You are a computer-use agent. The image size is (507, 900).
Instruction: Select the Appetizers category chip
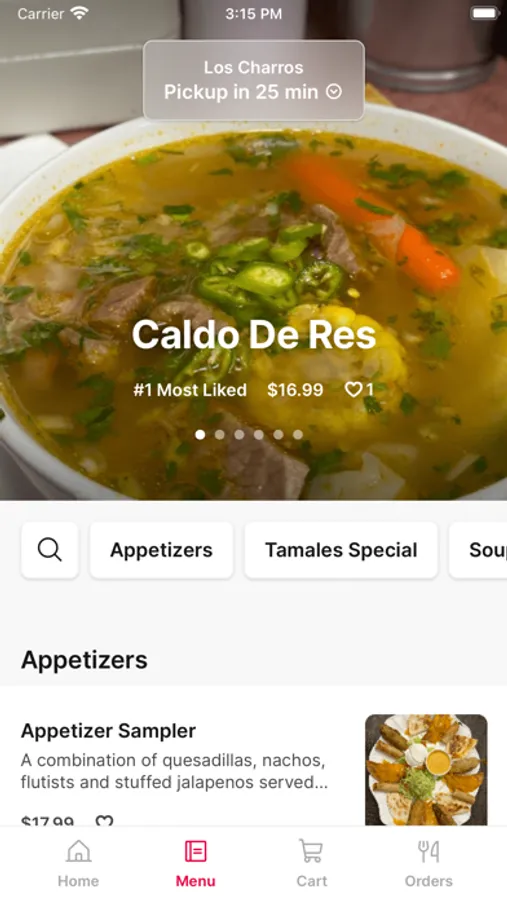(161, 550)
